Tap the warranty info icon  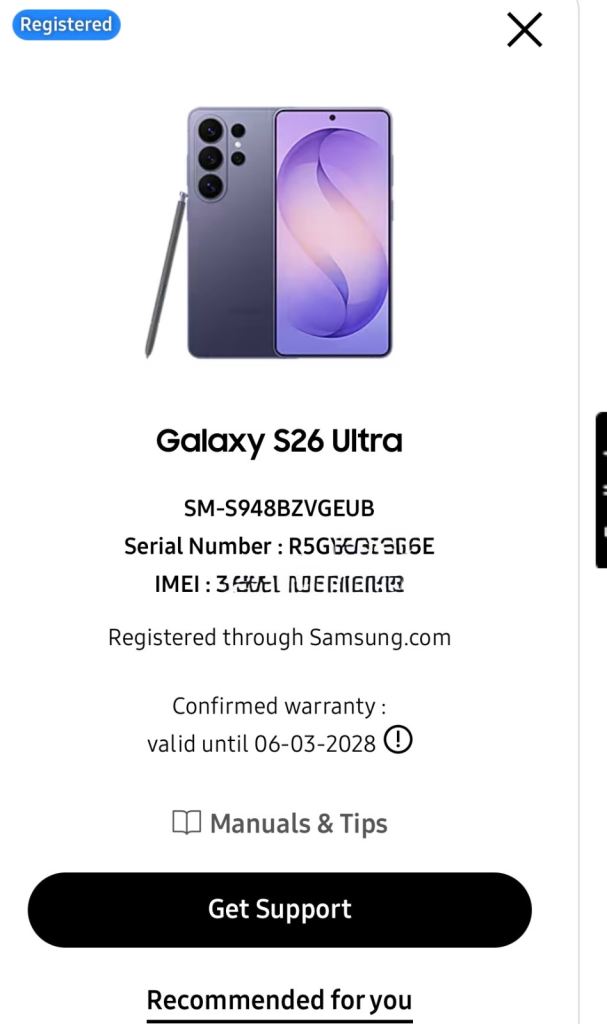(x=398, y=741)
